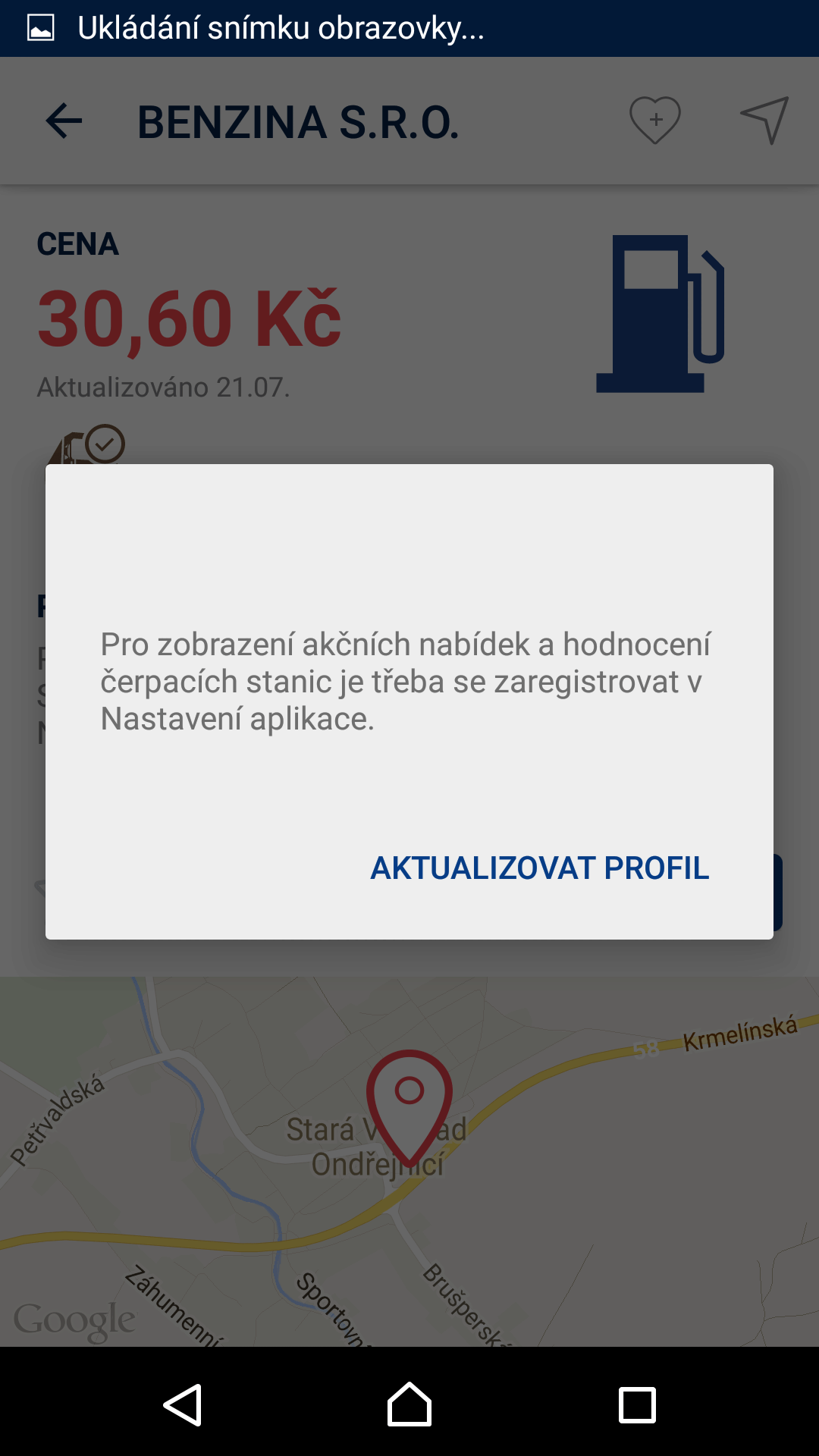
Task: Go to the home screen
Action: click(409, 1404)
